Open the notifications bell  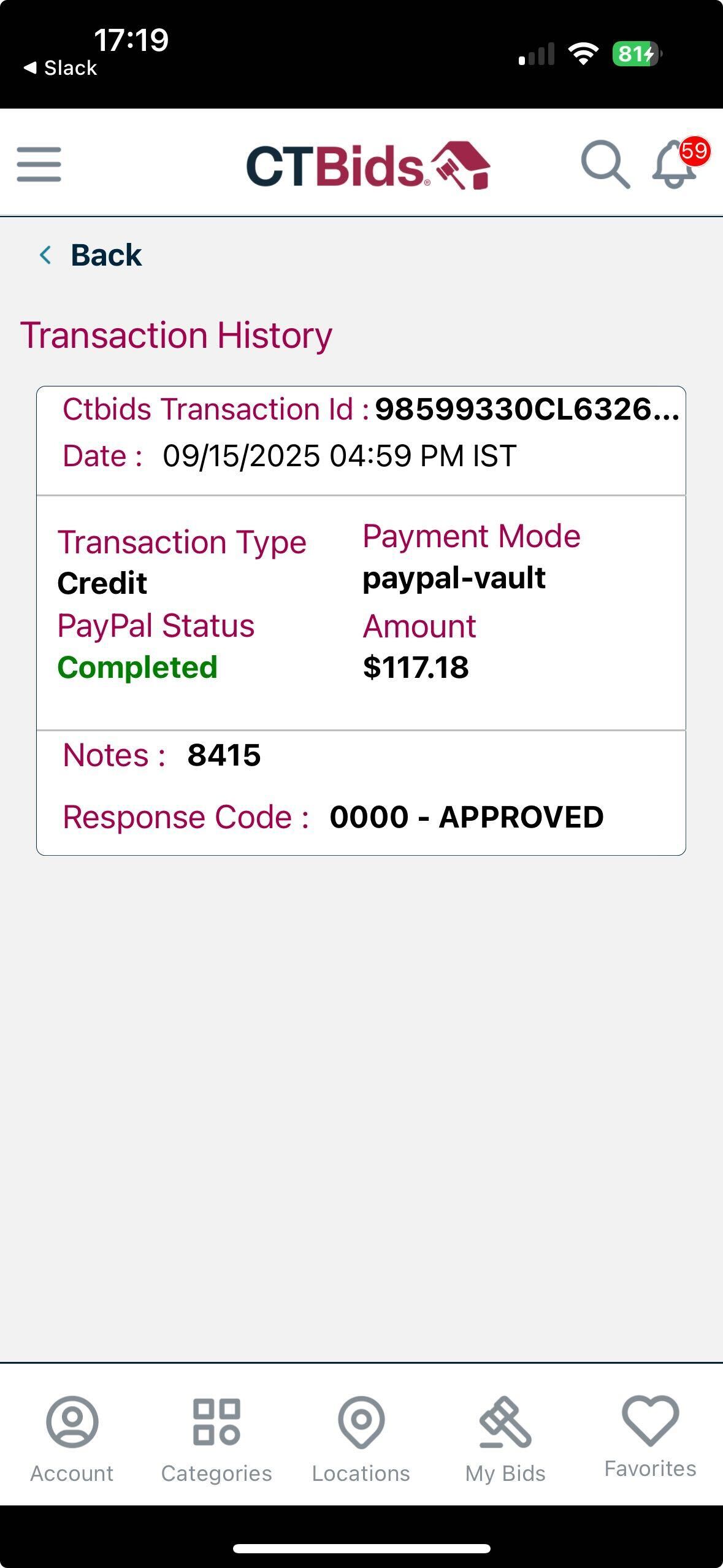coord(676,164)
